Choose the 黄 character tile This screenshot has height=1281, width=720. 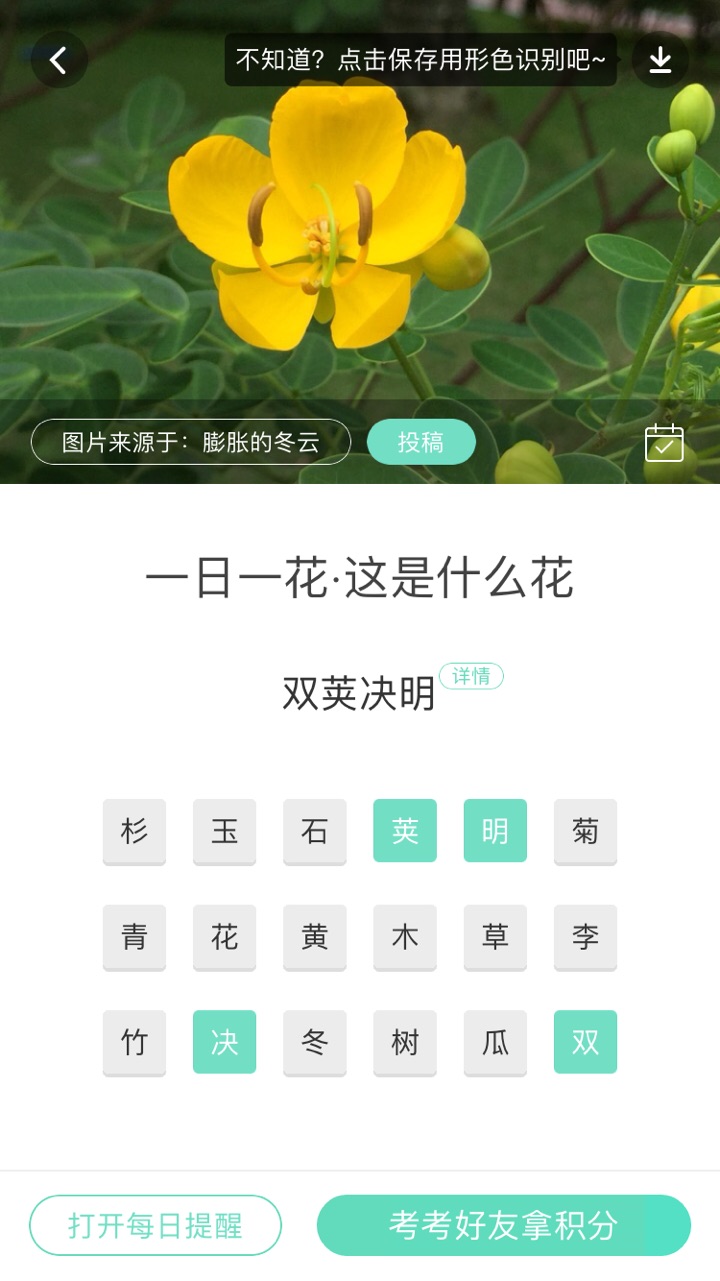click(315, 937)
